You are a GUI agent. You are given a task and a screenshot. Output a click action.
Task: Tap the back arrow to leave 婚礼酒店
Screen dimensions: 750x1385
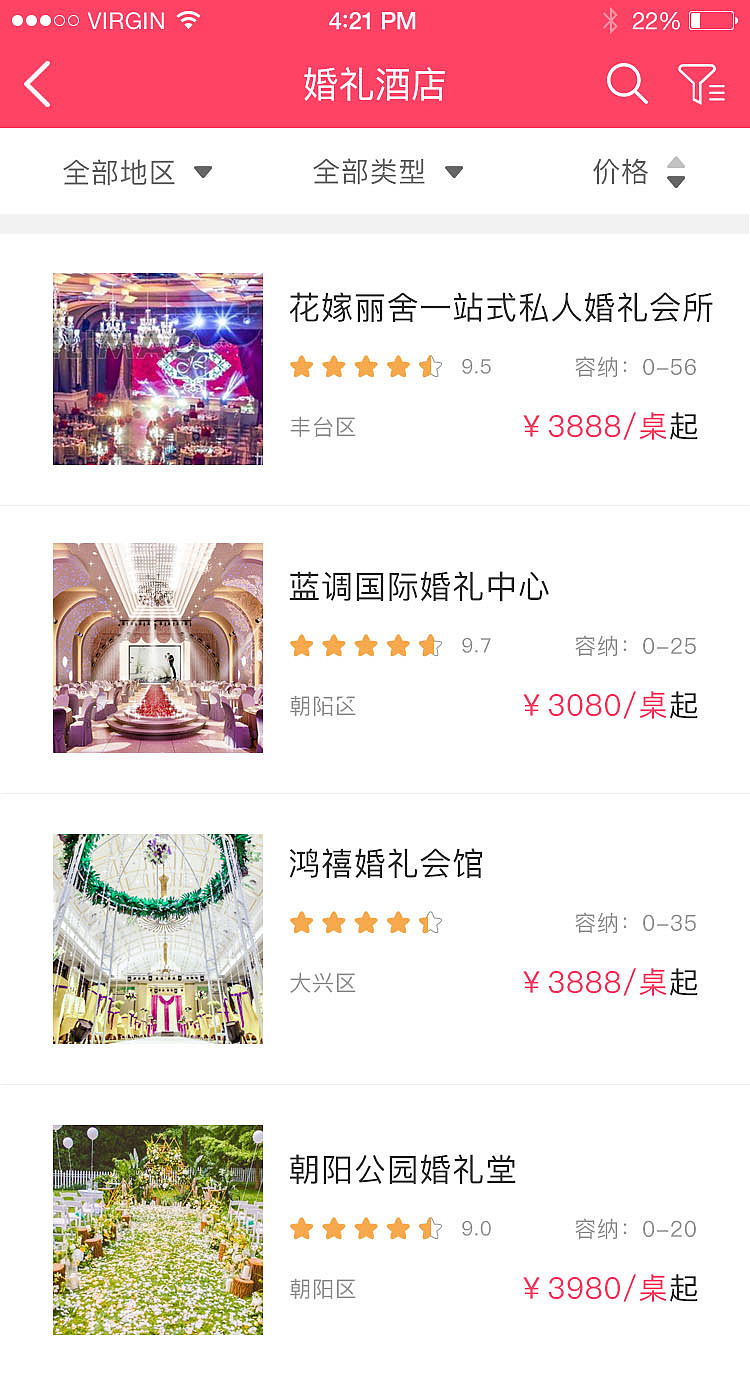[x=38, y=85]
